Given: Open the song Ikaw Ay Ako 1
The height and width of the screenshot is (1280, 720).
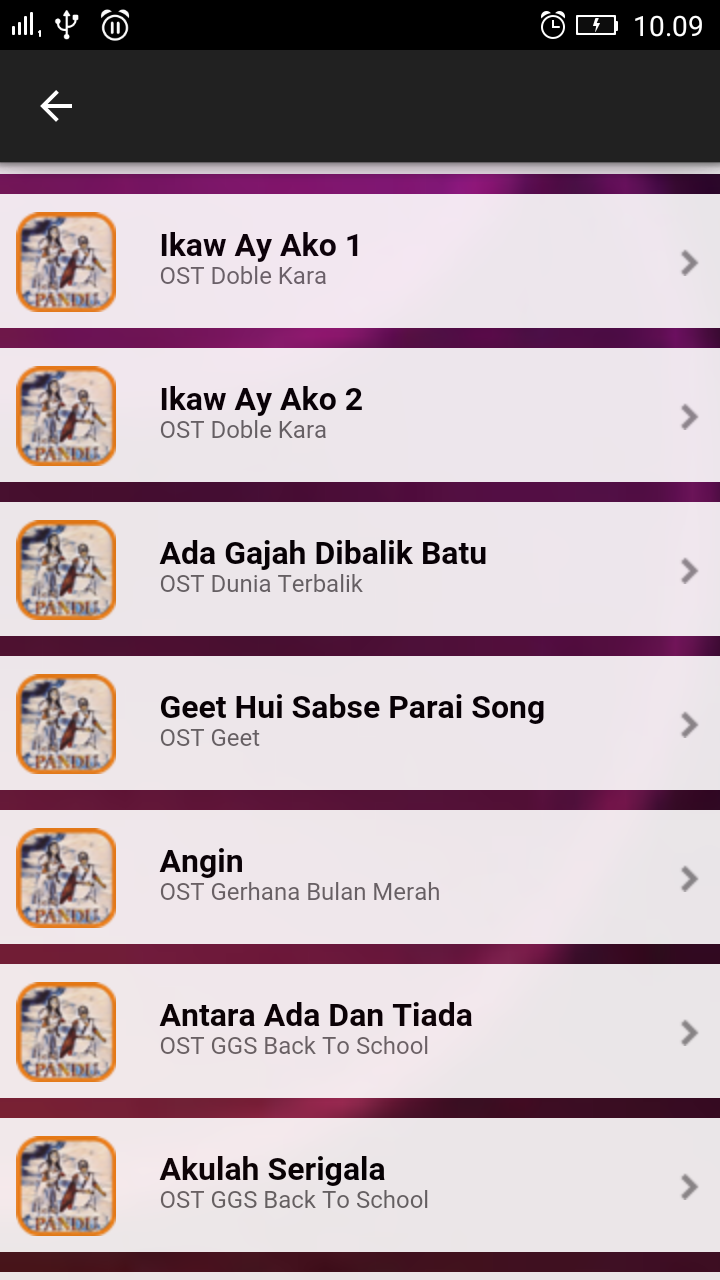Looking at the screenshot, I should click(x=360, y=261).
